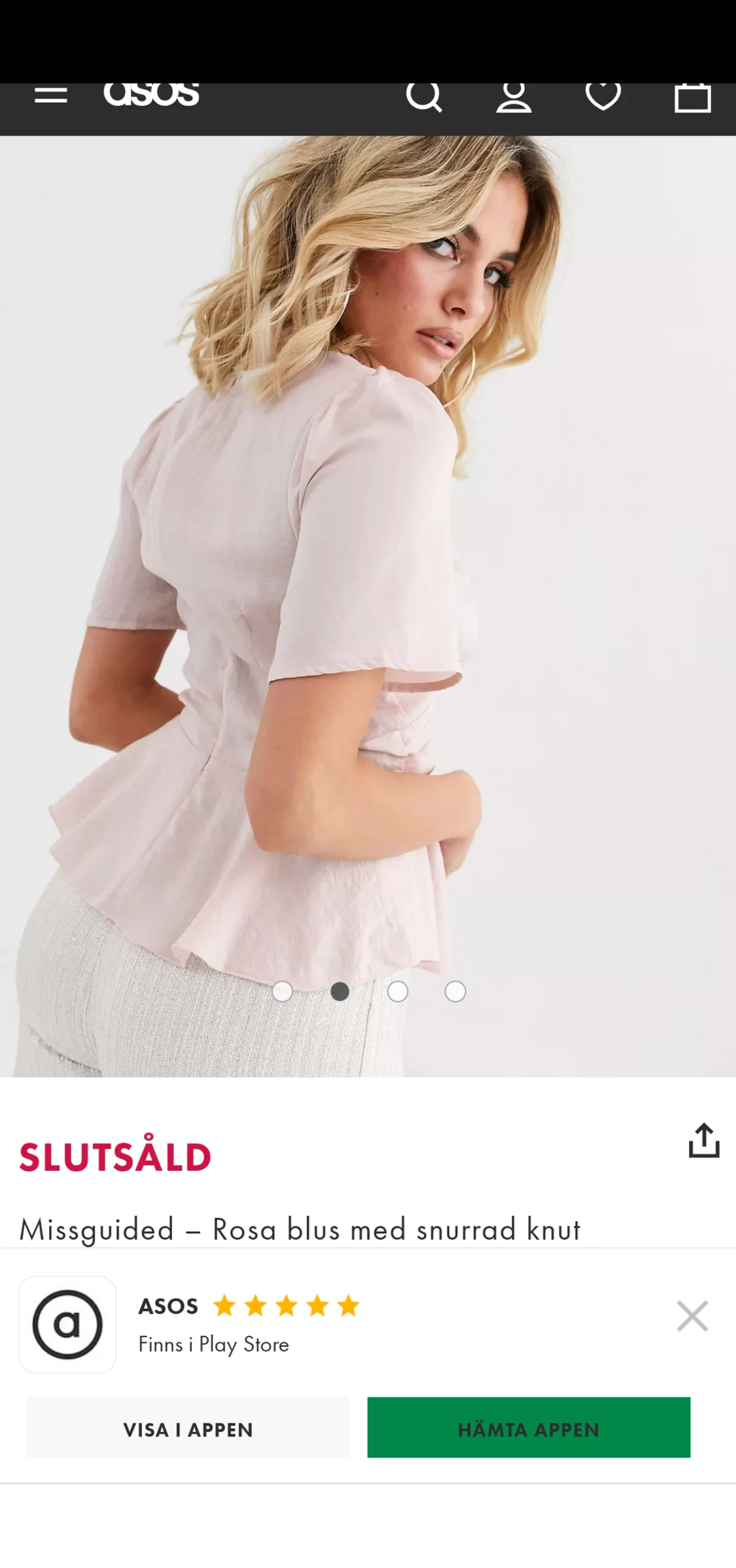The height and width of the screenshot is (1568, 736).
Task: Open the shopping bag
Action: pos(692,98)
